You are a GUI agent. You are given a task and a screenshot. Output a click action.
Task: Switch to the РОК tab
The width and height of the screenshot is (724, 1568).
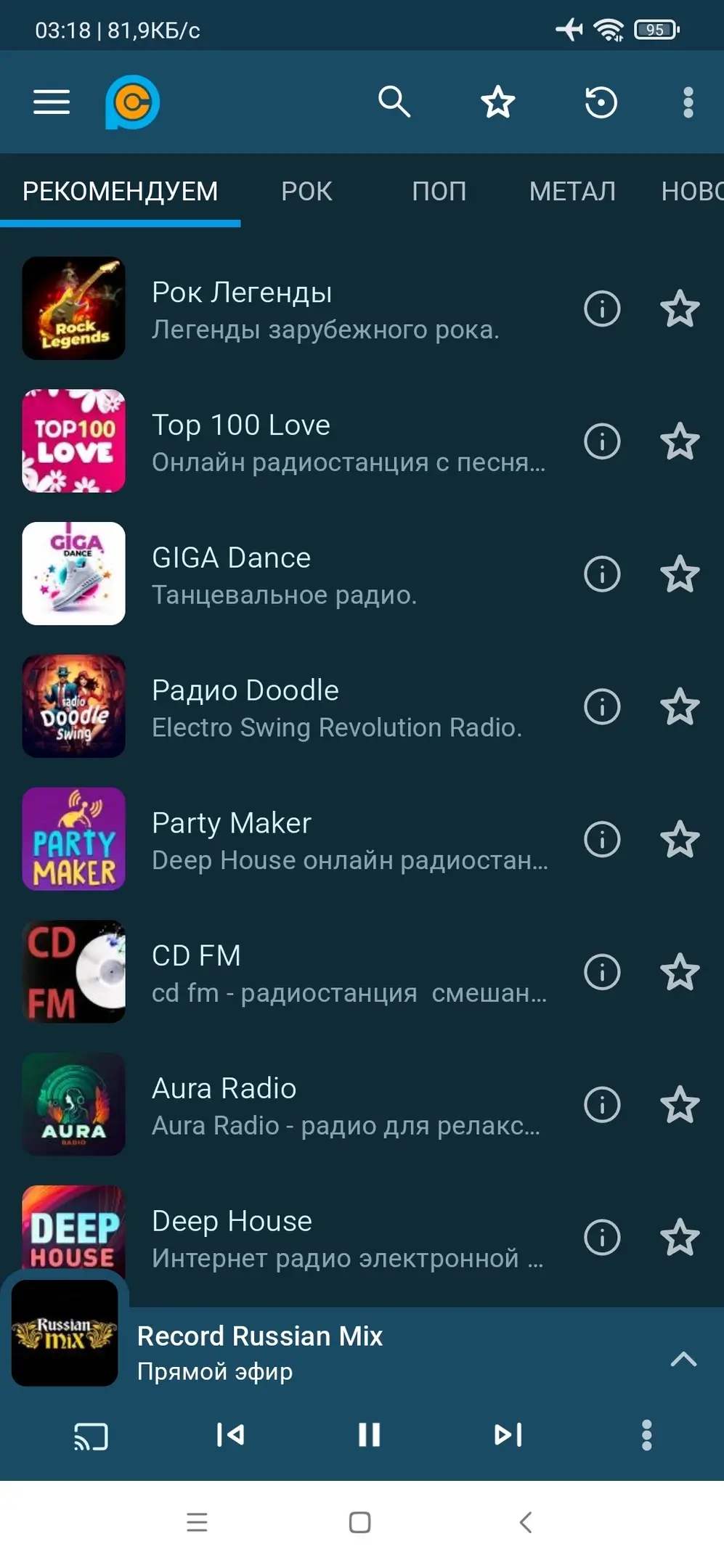[x=306, y=192]
